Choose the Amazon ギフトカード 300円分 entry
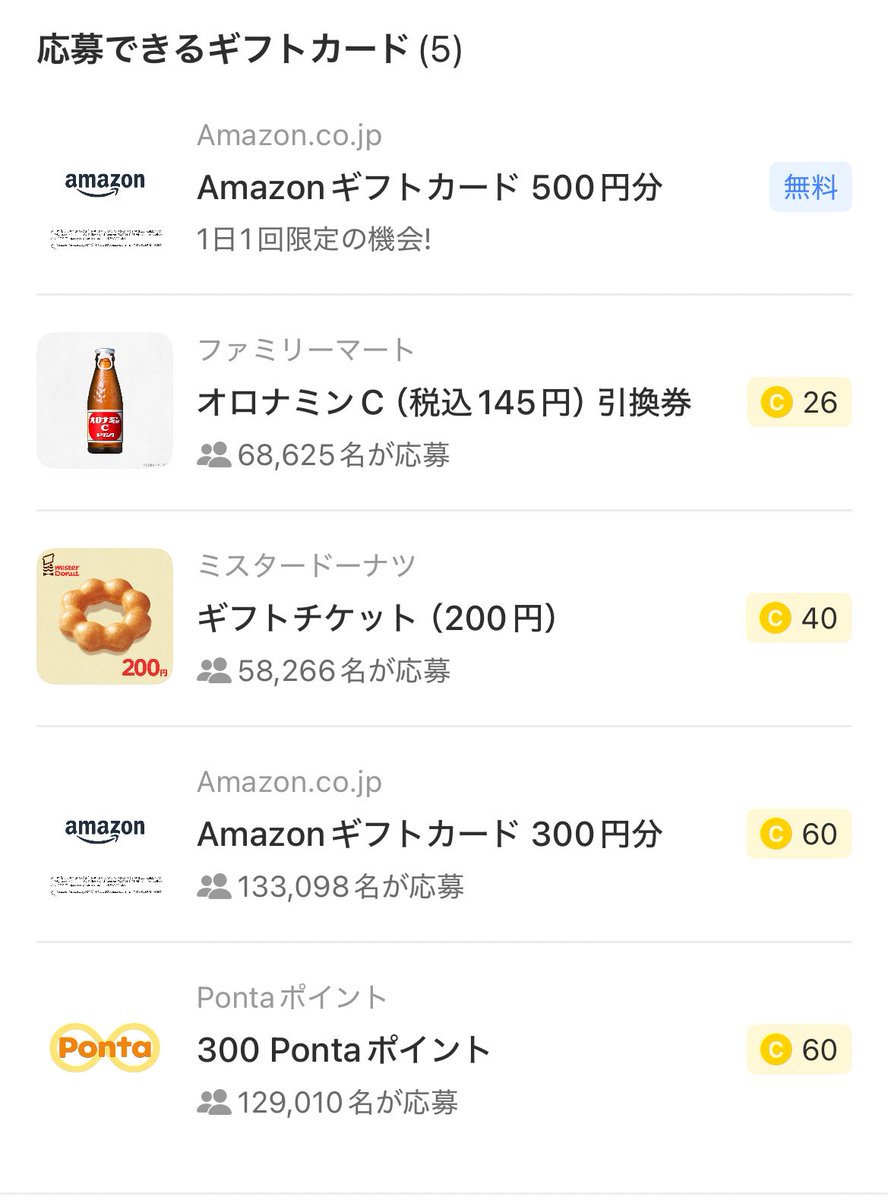This screenshot has height=1200, width=888. point(430,834)
